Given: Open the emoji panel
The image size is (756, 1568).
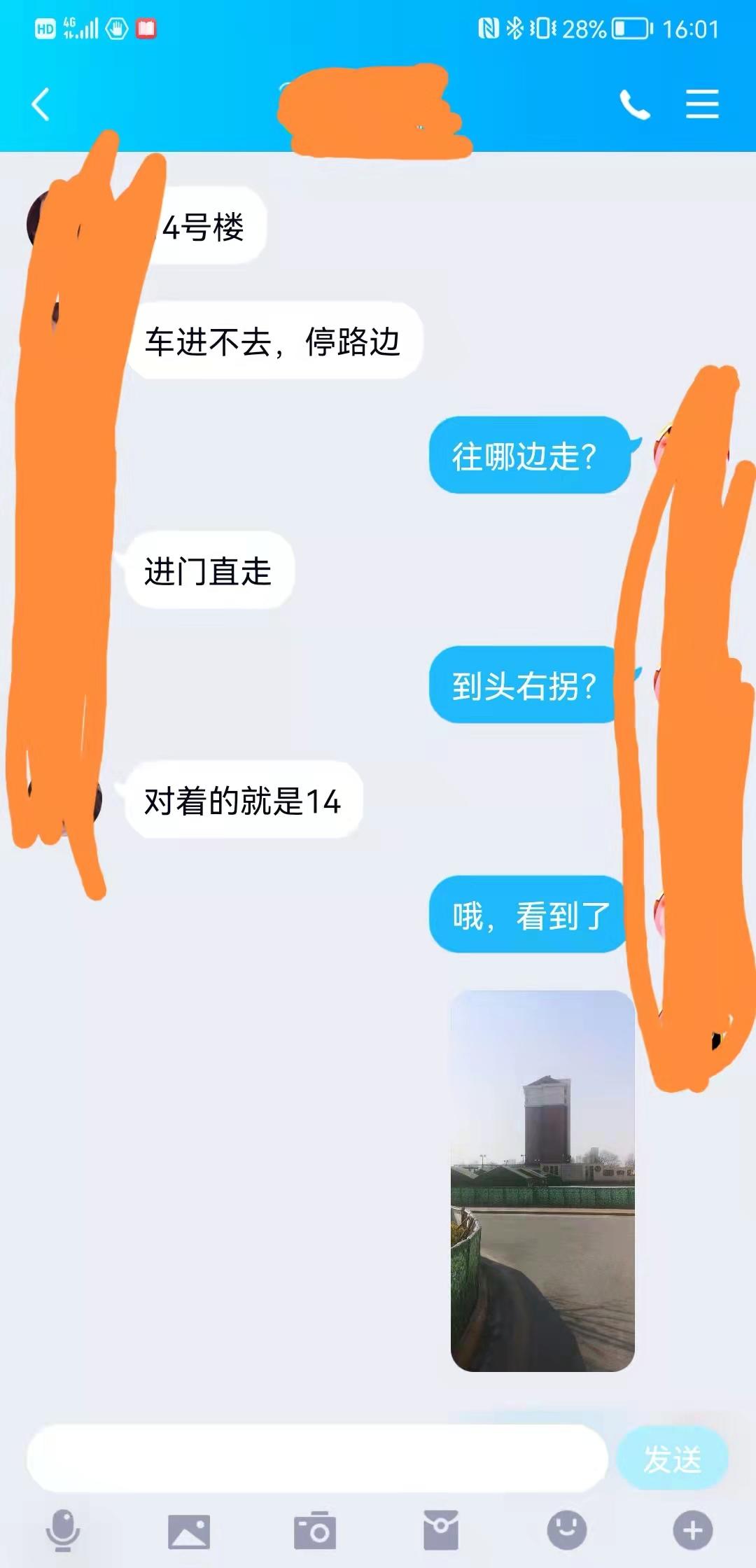Looking at the screenshot, I should pos(567,1530).
